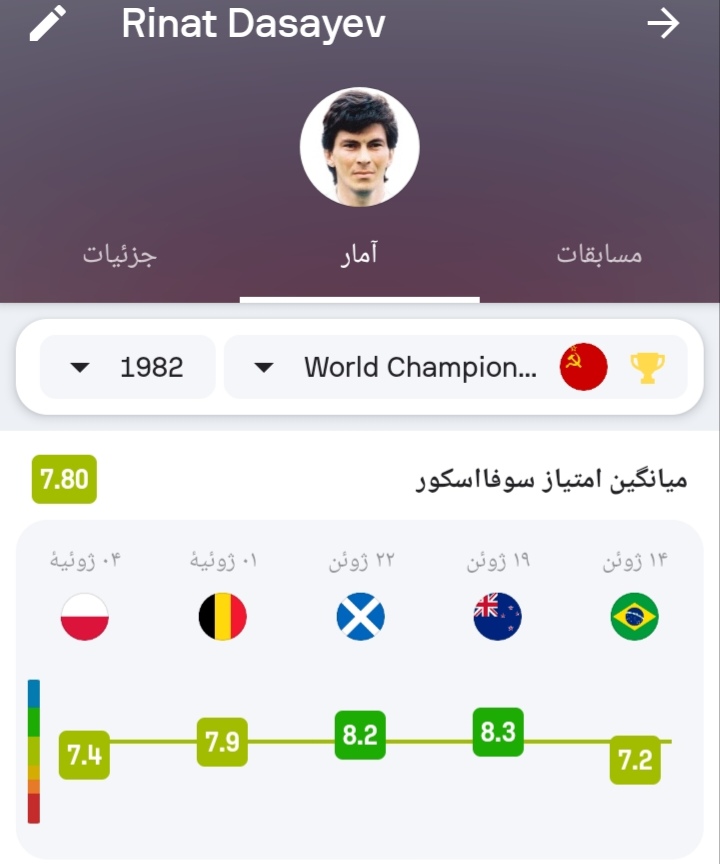
Task: Select the آمار tab
Action: 359,254
